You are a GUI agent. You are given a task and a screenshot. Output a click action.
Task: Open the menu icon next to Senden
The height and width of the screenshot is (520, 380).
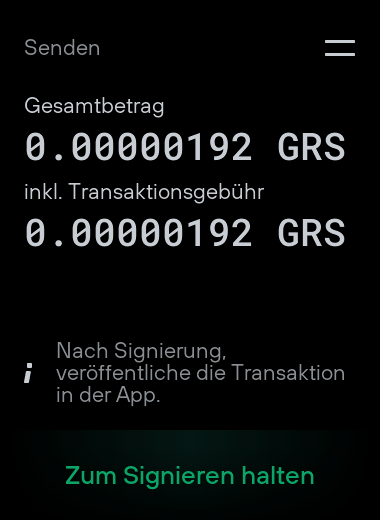click(340, 48)
